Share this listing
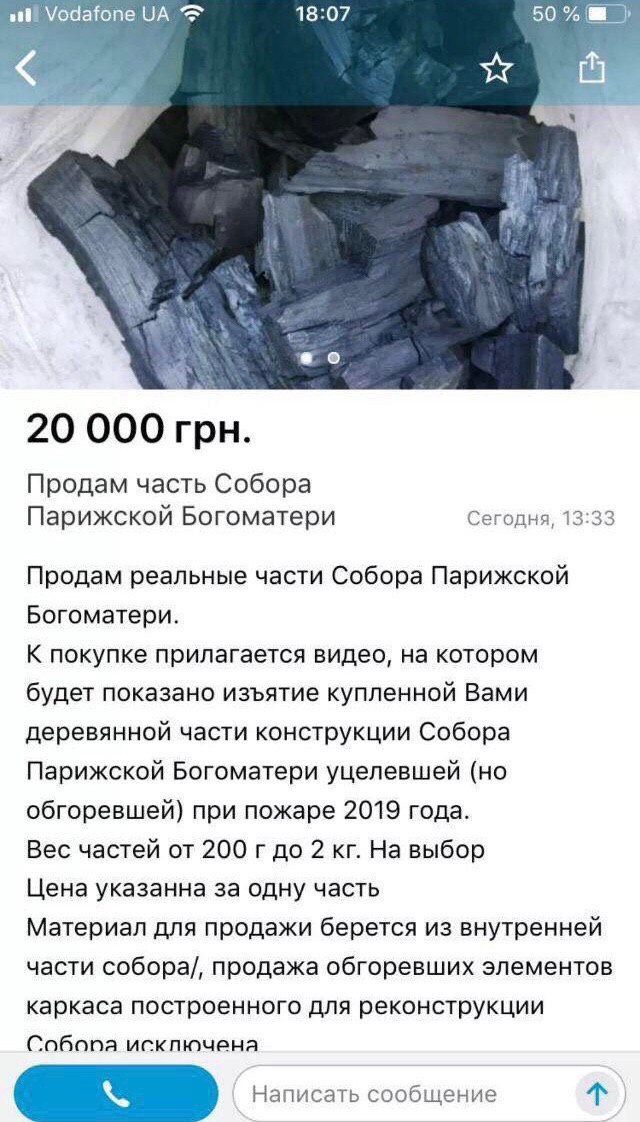The image size is (640, 1122). tap(591, 69)
